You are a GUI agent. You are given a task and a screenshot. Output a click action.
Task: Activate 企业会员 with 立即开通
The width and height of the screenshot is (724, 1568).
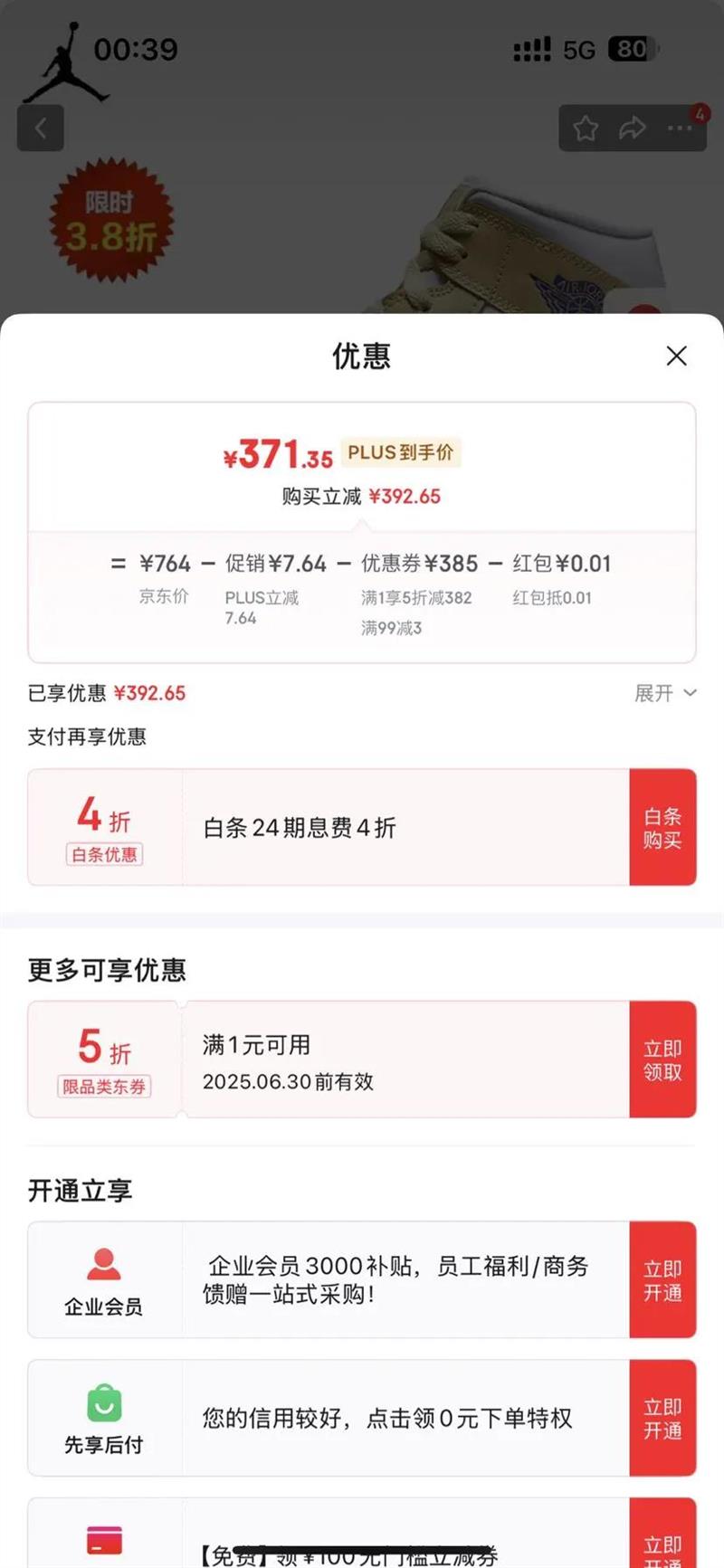(662, 1280)
